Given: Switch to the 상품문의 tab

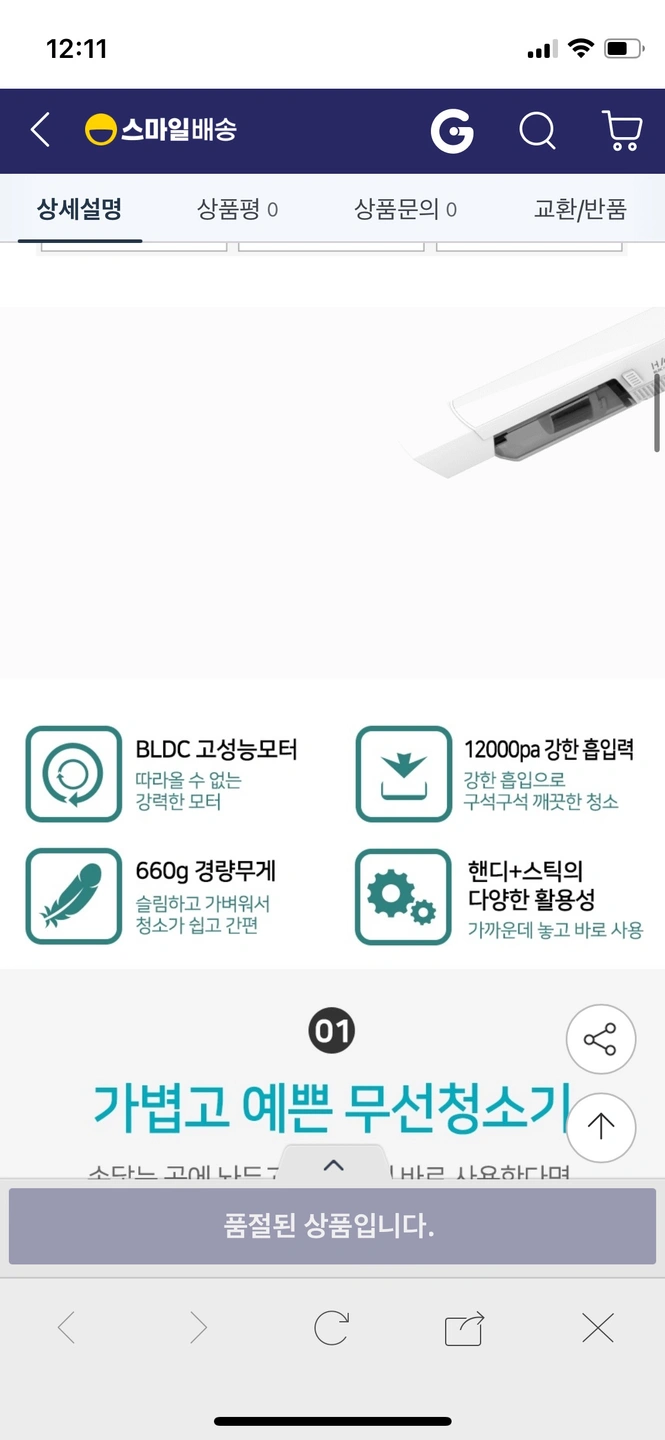Looking at the screenshot, I should click(405, 209).
